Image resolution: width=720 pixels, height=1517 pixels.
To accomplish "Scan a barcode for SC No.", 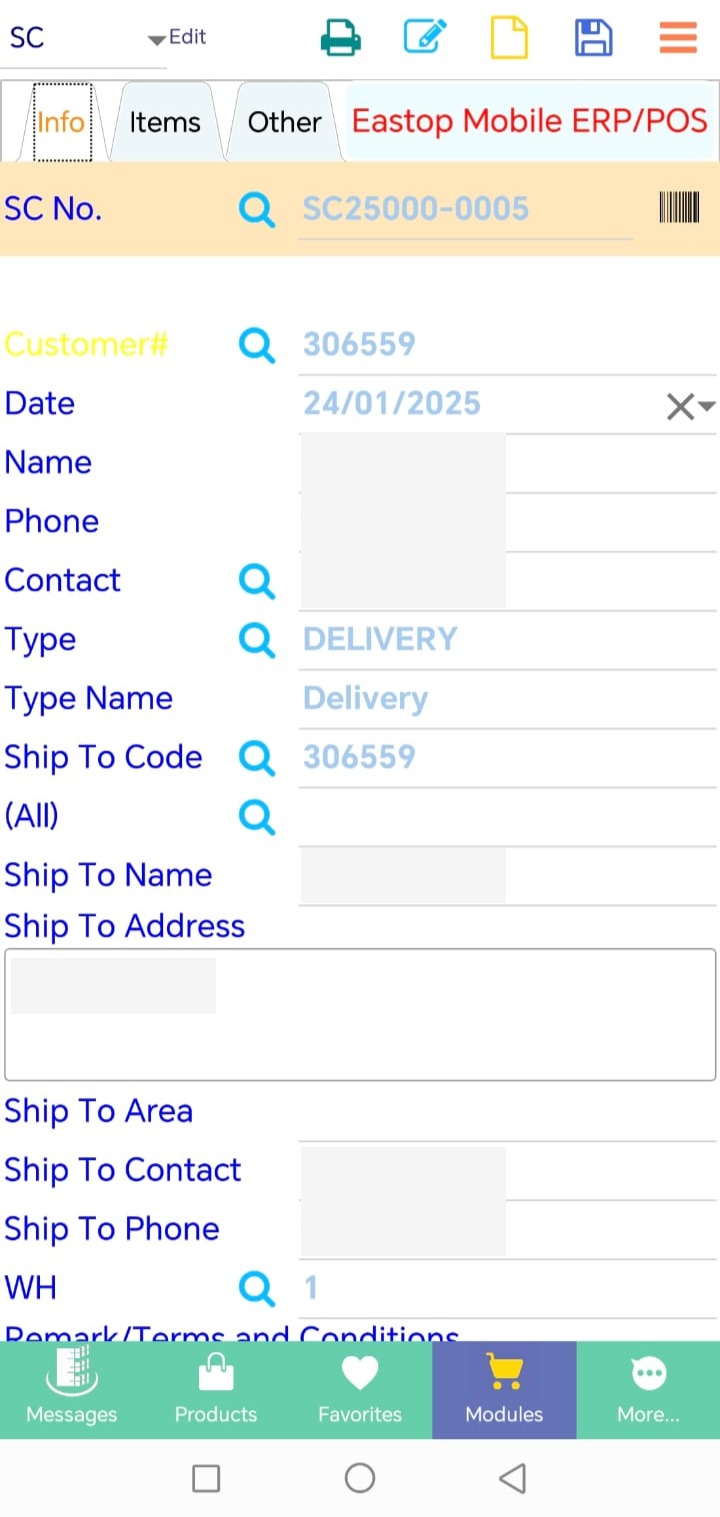I will tap(678, 208).
